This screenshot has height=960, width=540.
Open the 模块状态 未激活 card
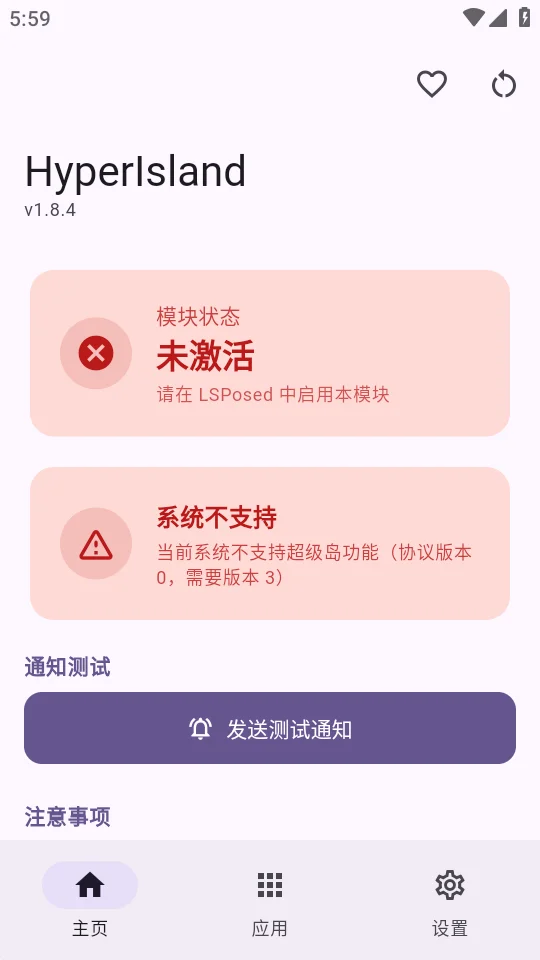(x=270, y=353)
